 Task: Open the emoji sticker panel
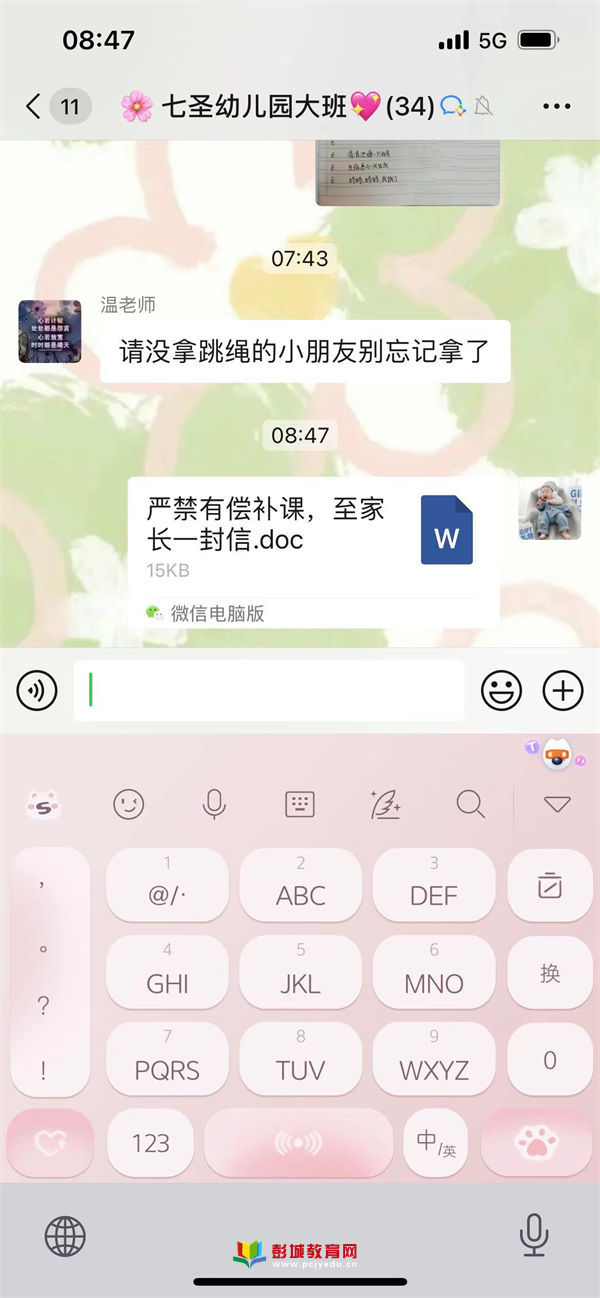pos(501,690)
